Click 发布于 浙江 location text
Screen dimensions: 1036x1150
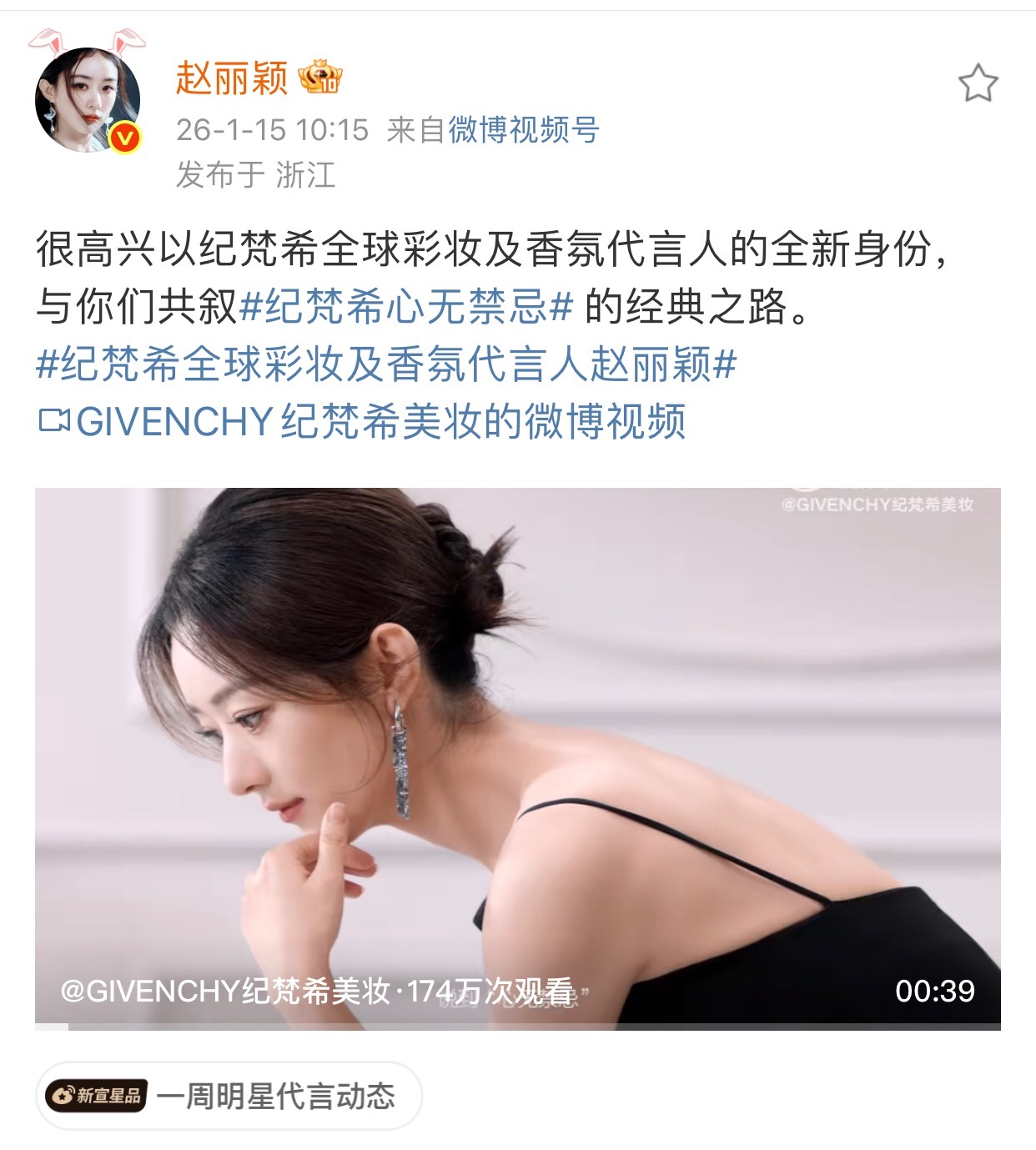tap(259, 169)
